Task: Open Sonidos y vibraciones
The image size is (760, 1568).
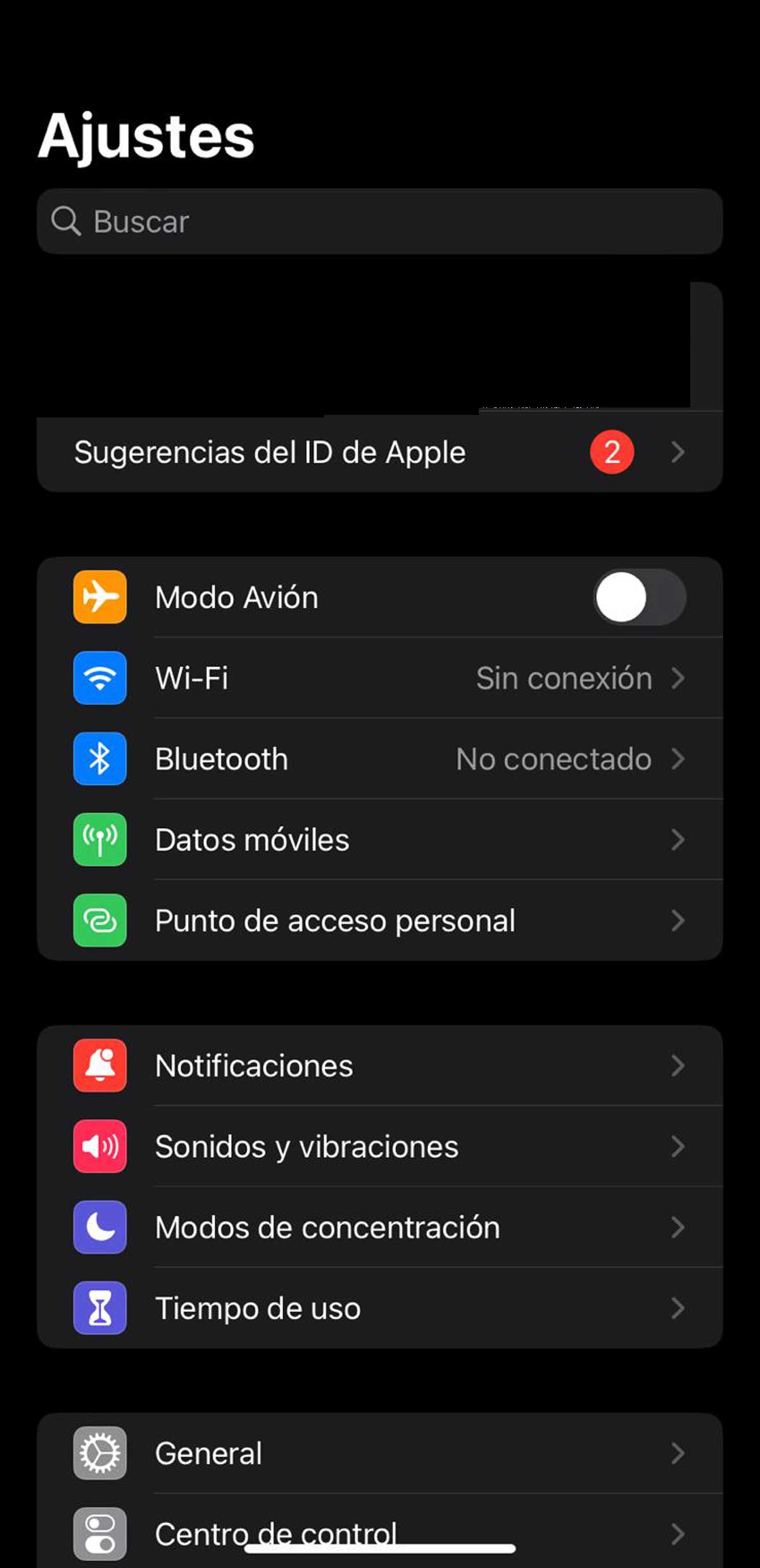Action: point(380,1146)
